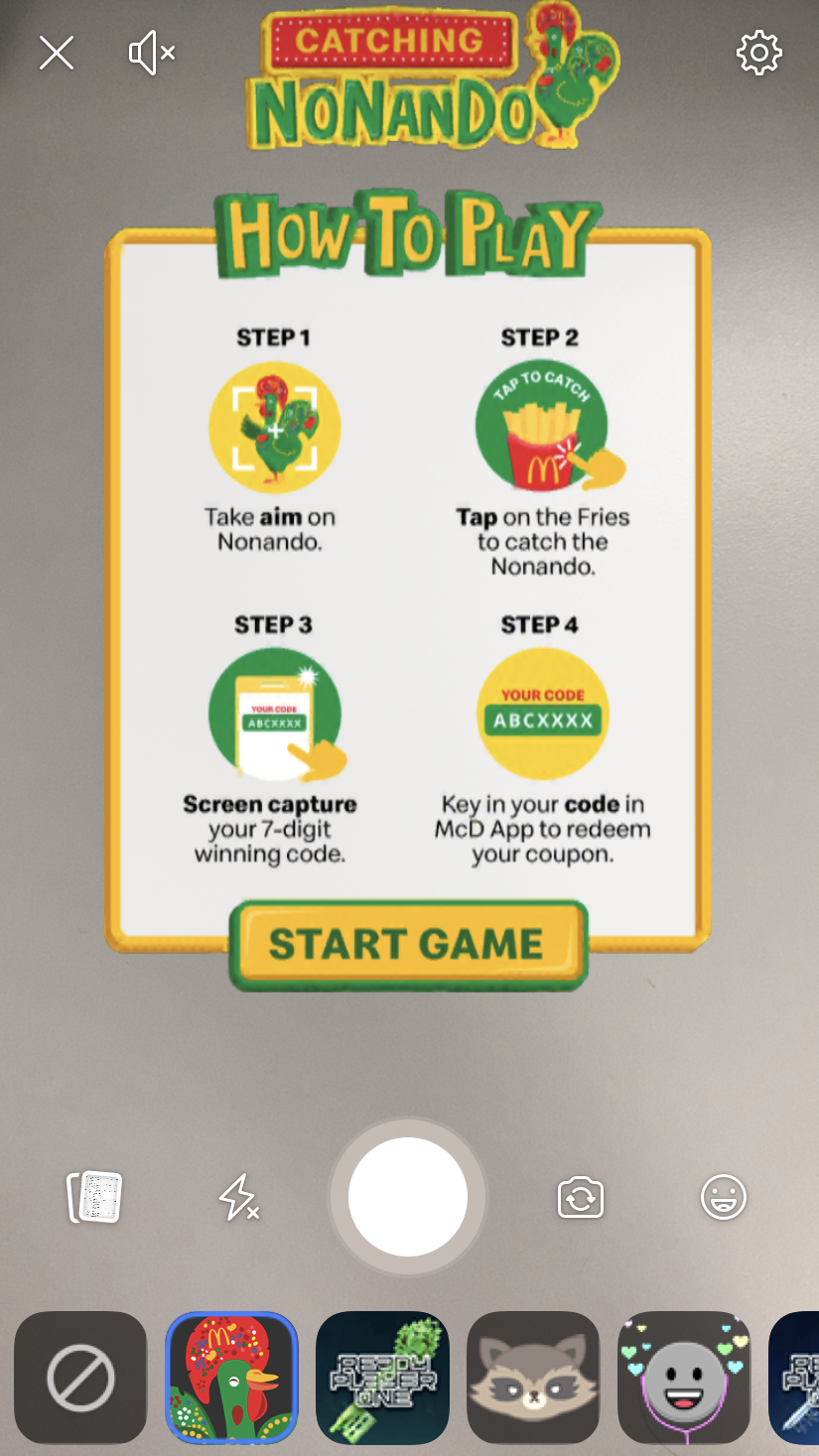Flip to the other camera

581,1197
